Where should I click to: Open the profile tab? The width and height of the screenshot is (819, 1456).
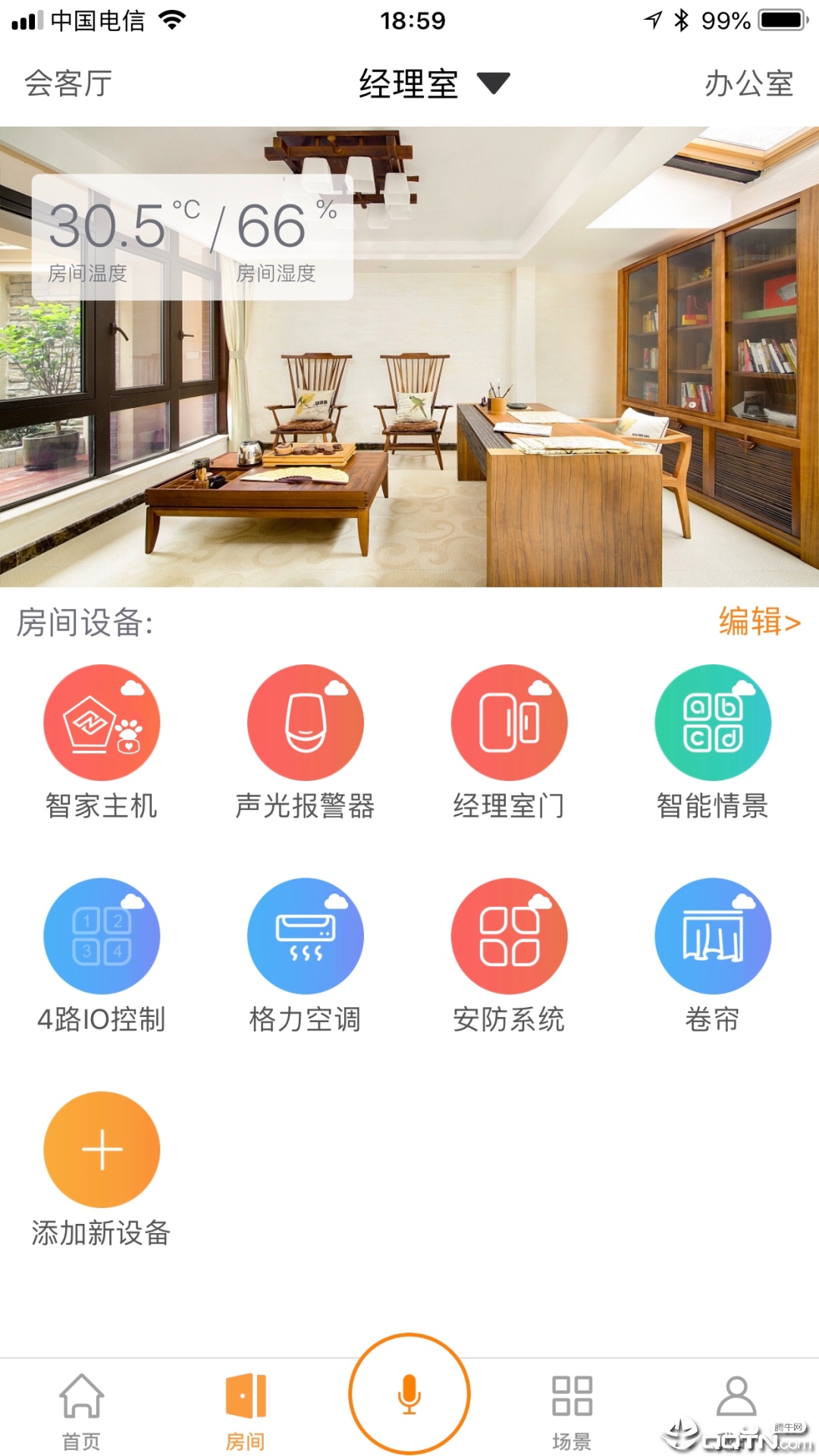coord(736,1399)
